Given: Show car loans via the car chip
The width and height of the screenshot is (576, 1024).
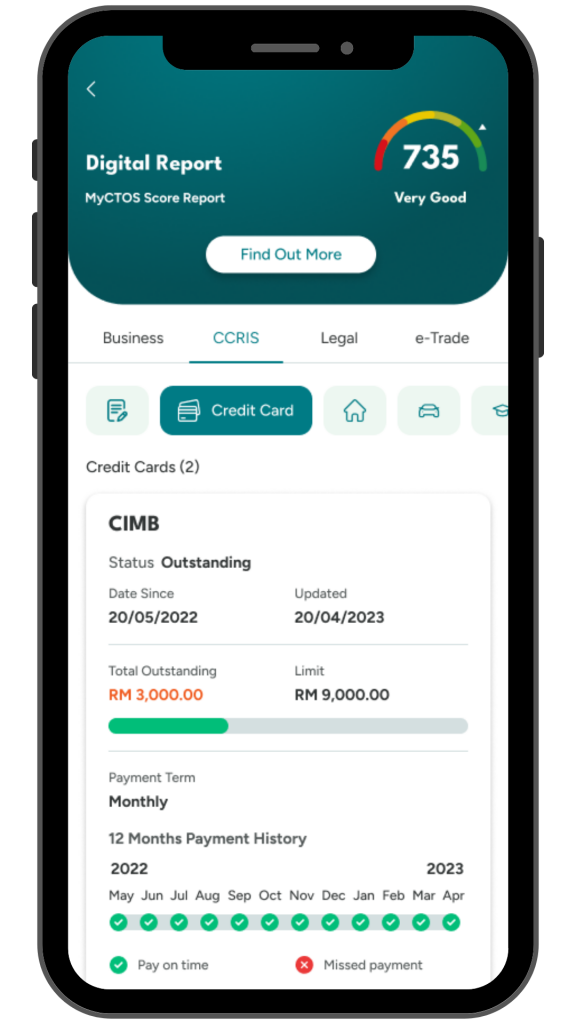Looking at the screenshot, I should point(428,410).
